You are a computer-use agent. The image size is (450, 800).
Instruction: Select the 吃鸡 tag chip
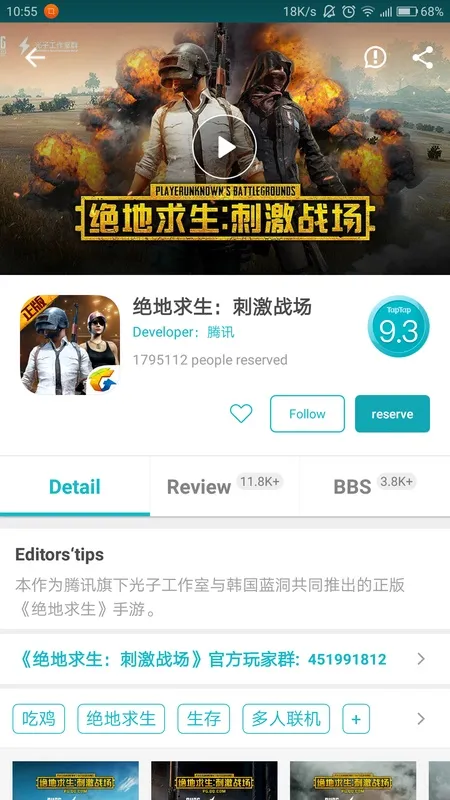point(39,719)
